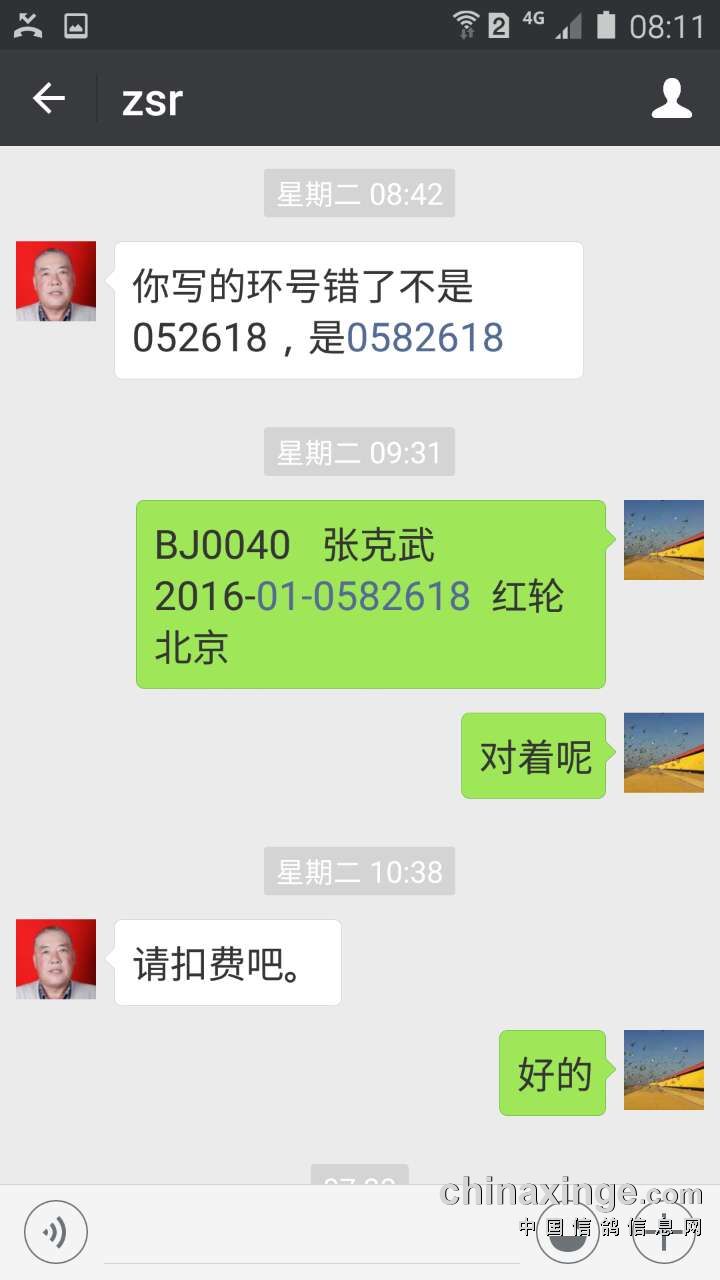This screenshot has width=720, height=1280.
Task: Tap the linked number 0582618 in the white bubble
Action: tap(425, 338)
